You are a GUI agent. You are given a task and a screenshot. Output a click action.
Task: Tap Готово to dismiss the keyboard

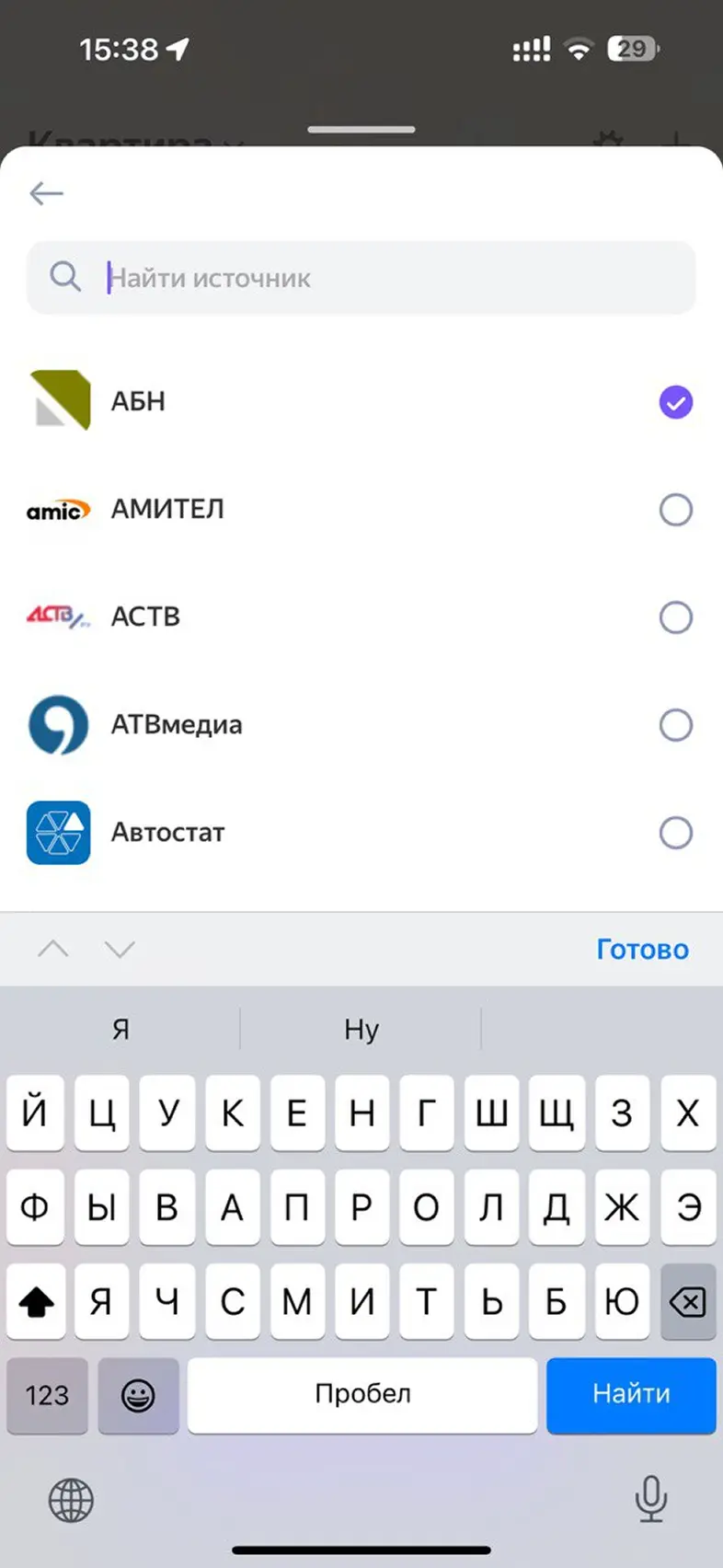[642, 950]
